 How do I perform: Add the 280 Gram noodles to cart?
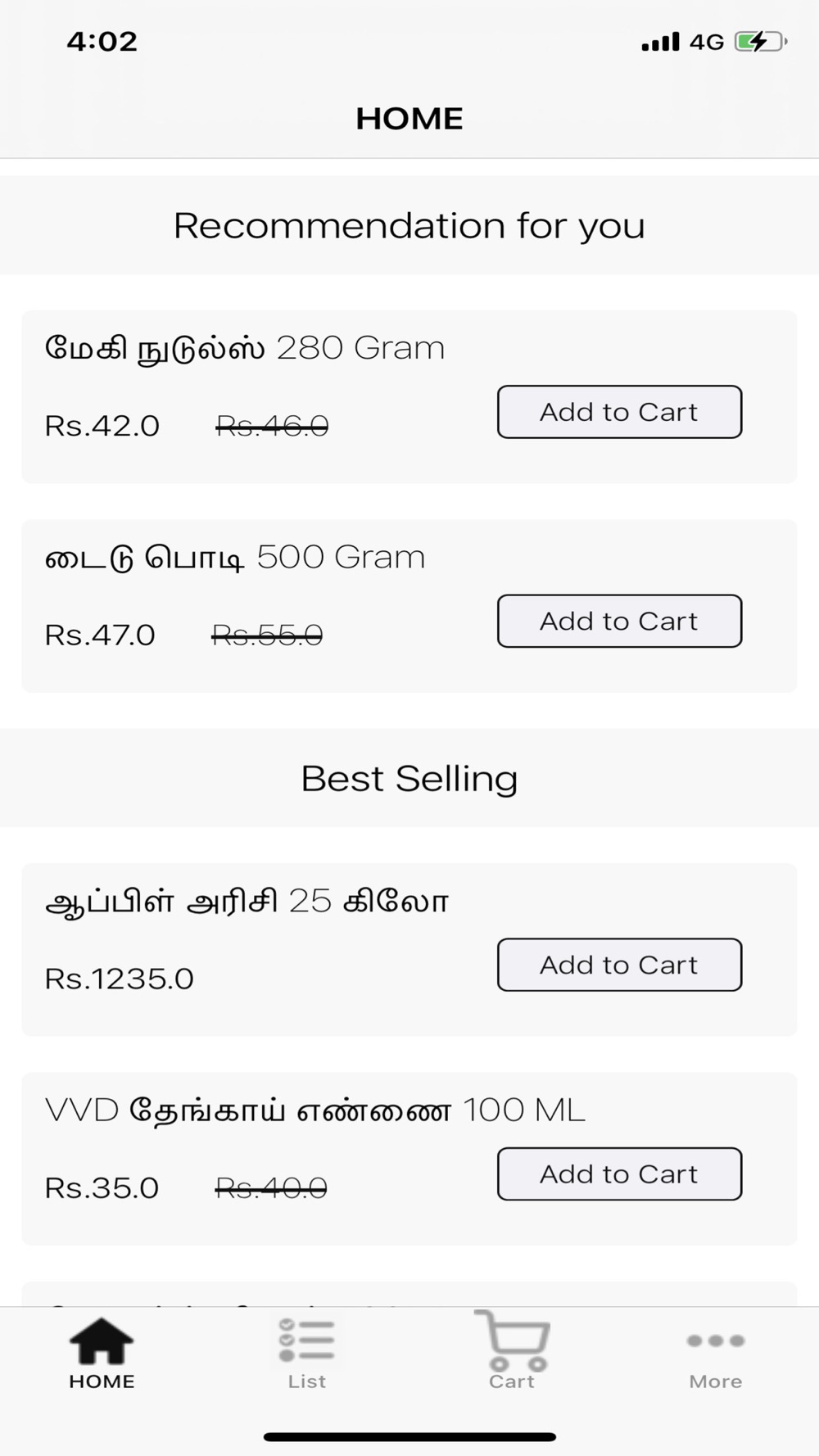click(x=619, y=412)
